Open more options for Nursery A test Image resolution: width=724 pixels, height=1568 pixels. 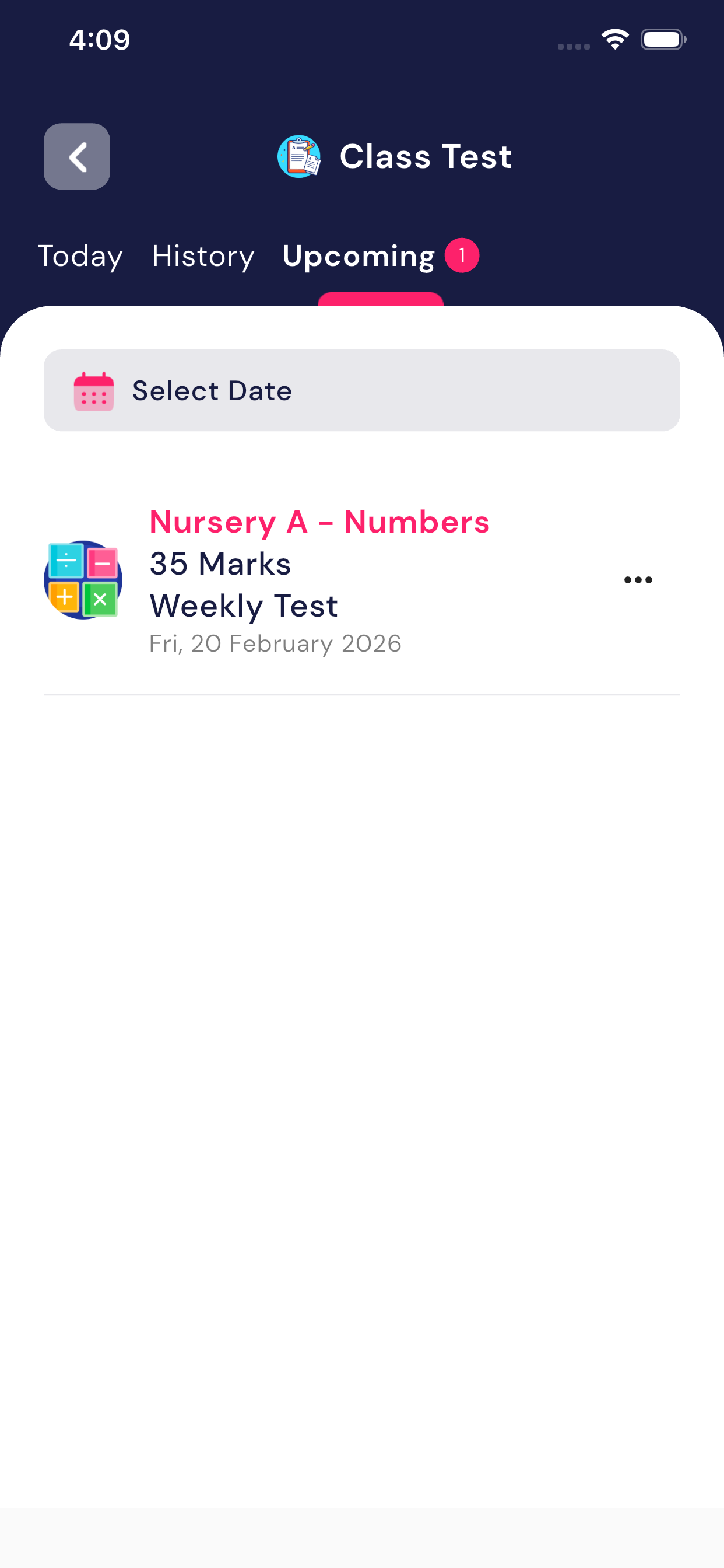point(638,580)
